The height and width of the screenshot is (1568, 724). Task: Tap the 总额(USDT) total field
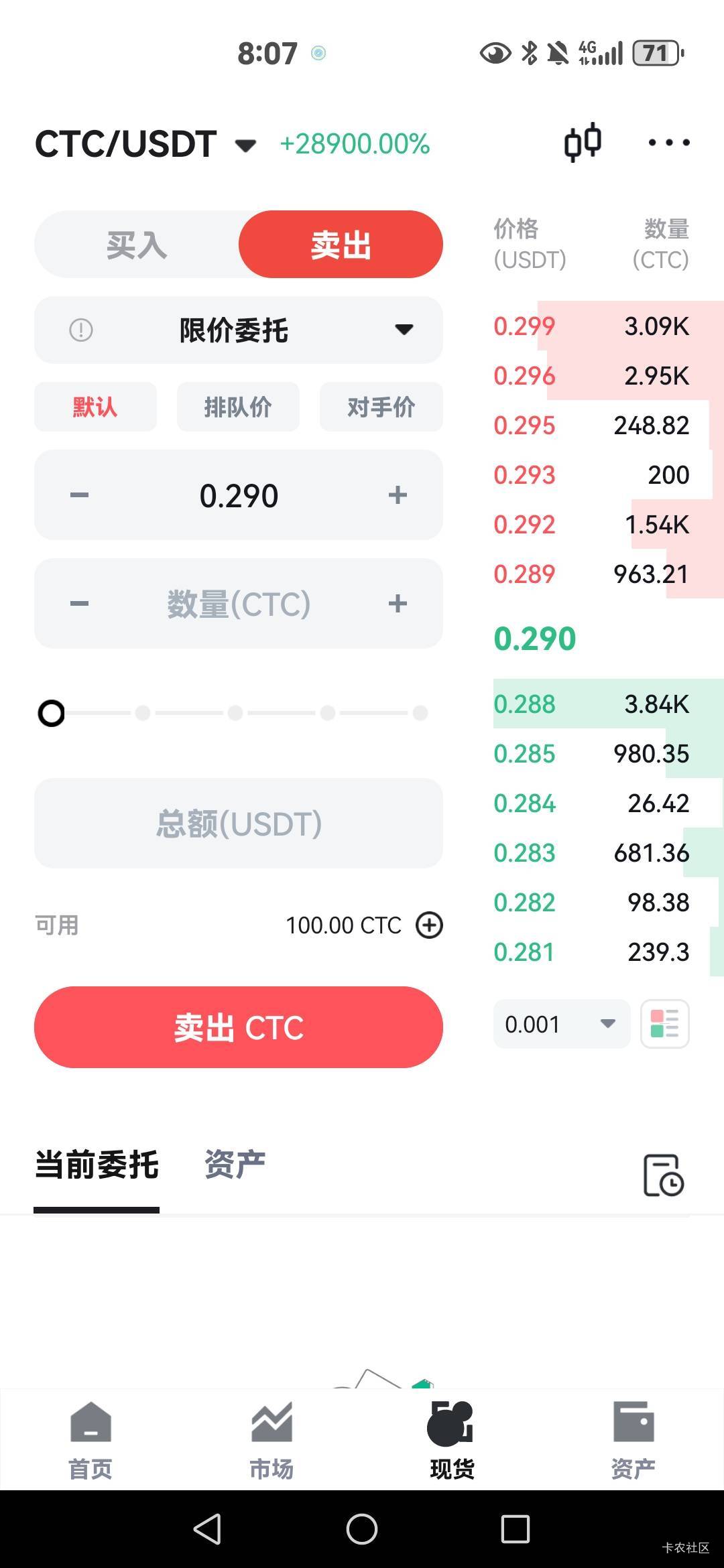(x=239, y=824)
